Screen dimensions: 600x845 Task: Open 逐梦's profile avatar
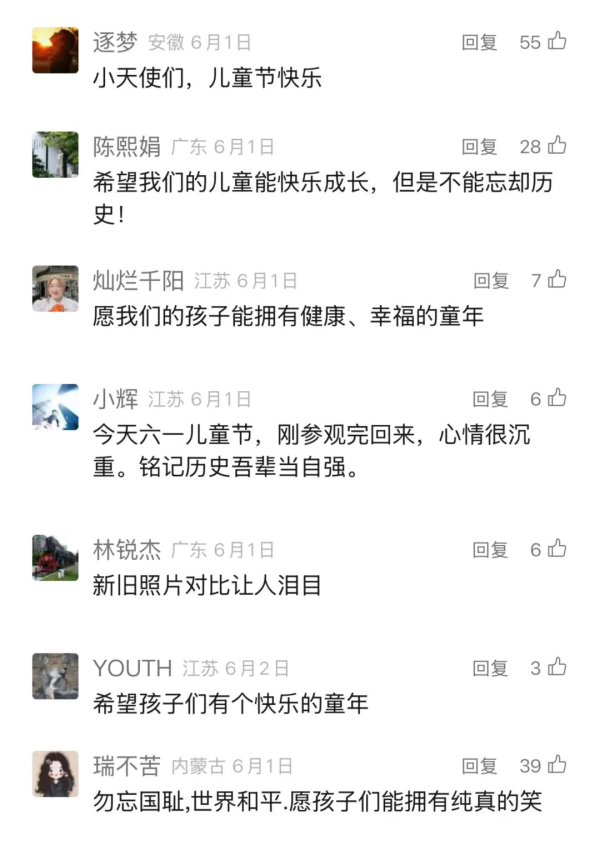(x=55, y=50)
